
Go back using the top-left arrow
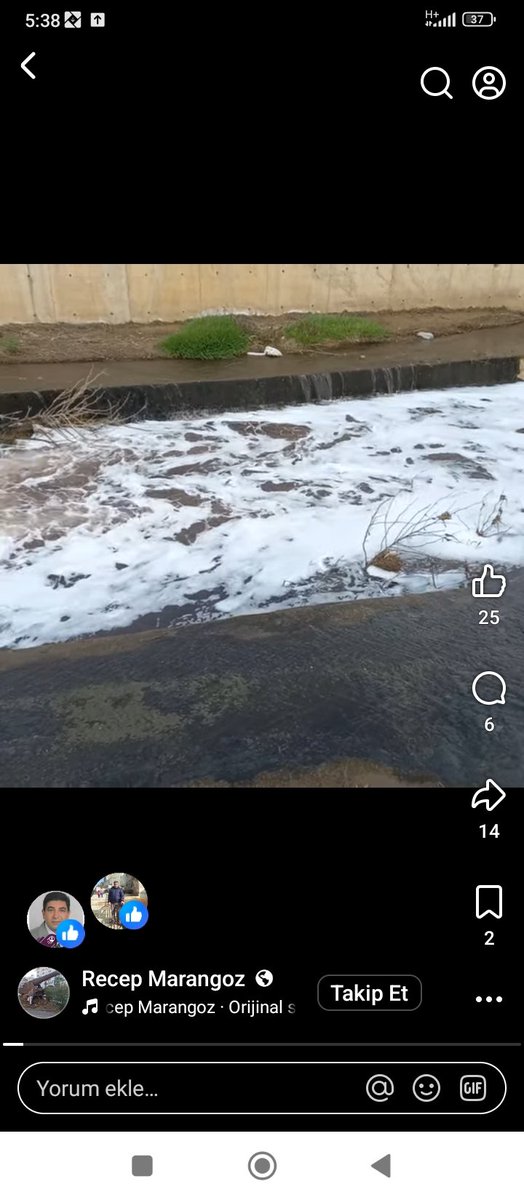click(x=28, y=66)
